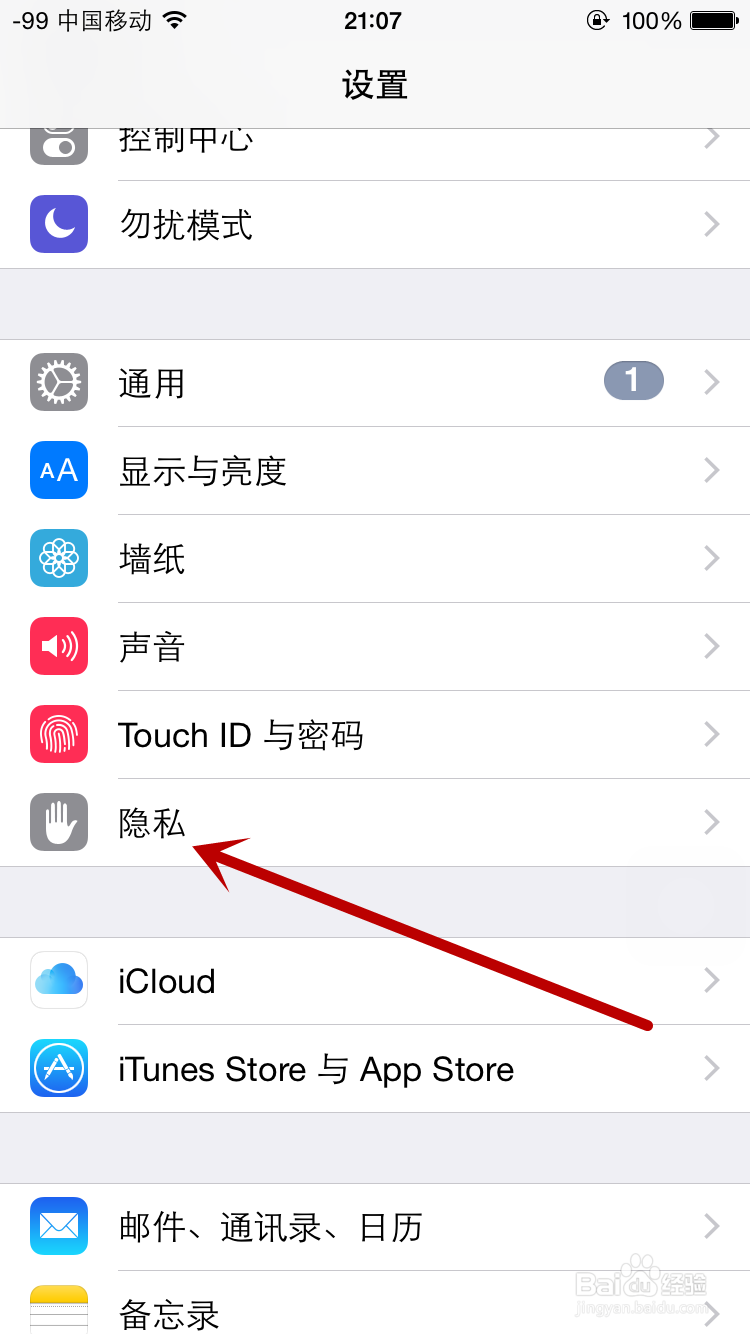Open 隐私 using its chevron arrow
Screen dimensions: 750x1334
[x=710, y=823]
